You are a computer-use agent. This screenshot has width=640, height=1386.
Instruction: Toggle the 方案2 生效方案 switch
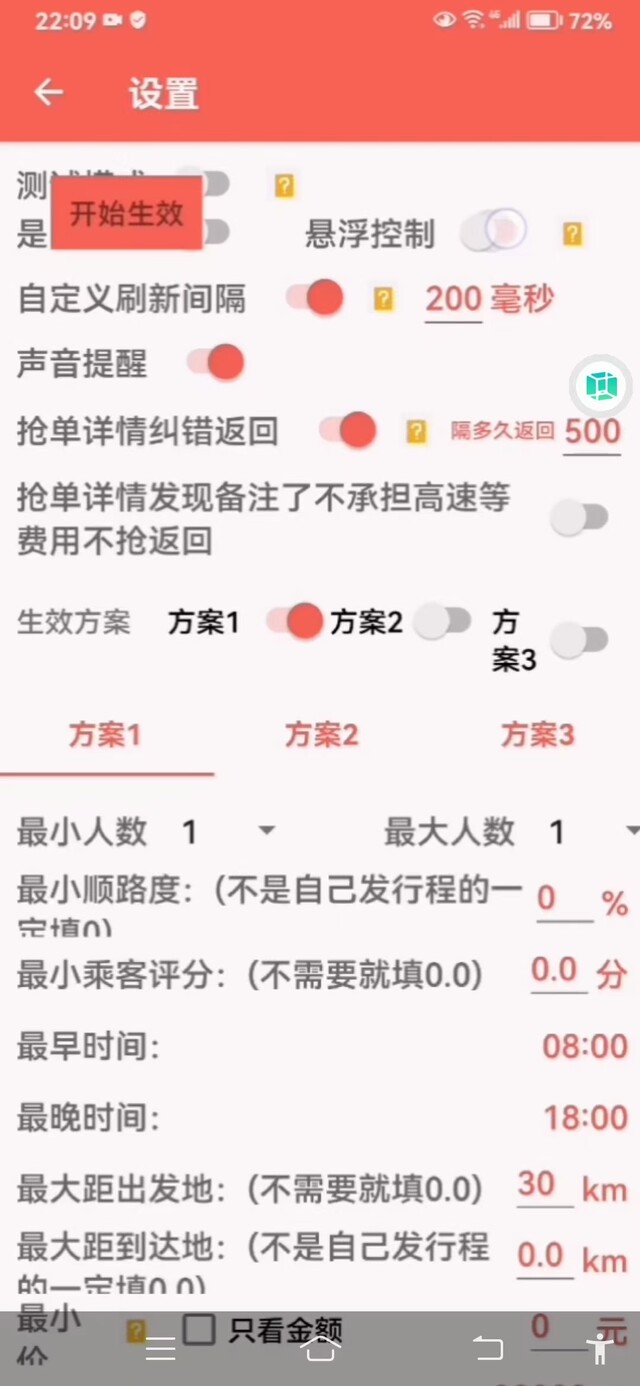442,622
